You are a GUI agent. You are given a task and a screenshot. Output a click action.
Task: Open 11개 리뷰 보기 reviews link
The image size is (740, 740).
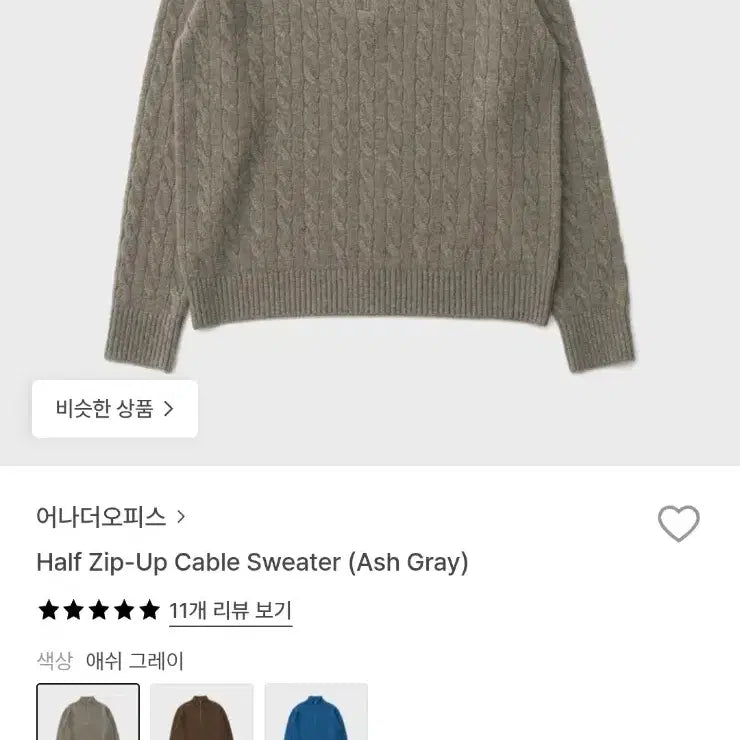pos(230,610)
